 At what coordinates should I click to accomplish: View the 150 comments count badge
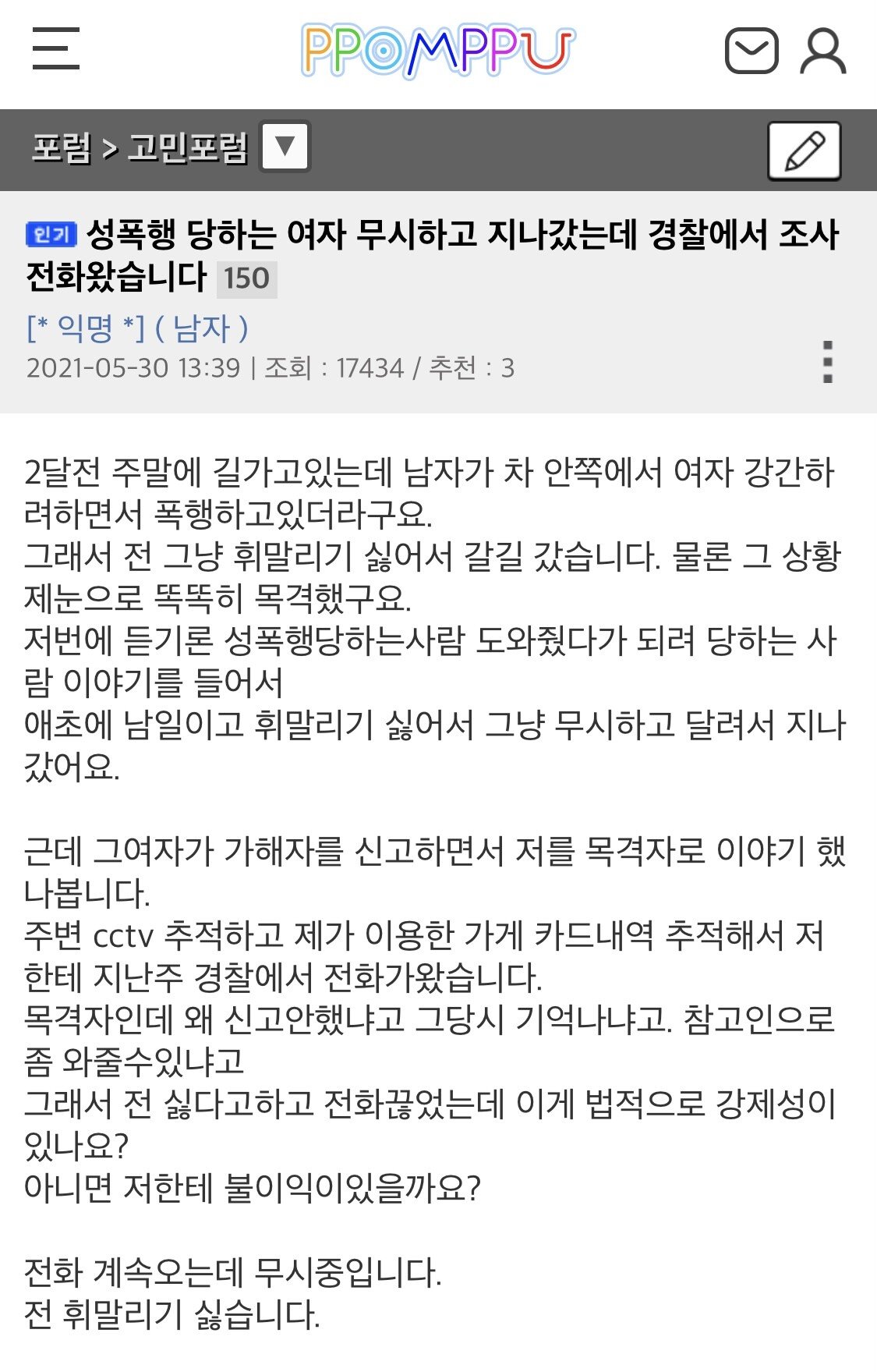click(x=246, y=278)
